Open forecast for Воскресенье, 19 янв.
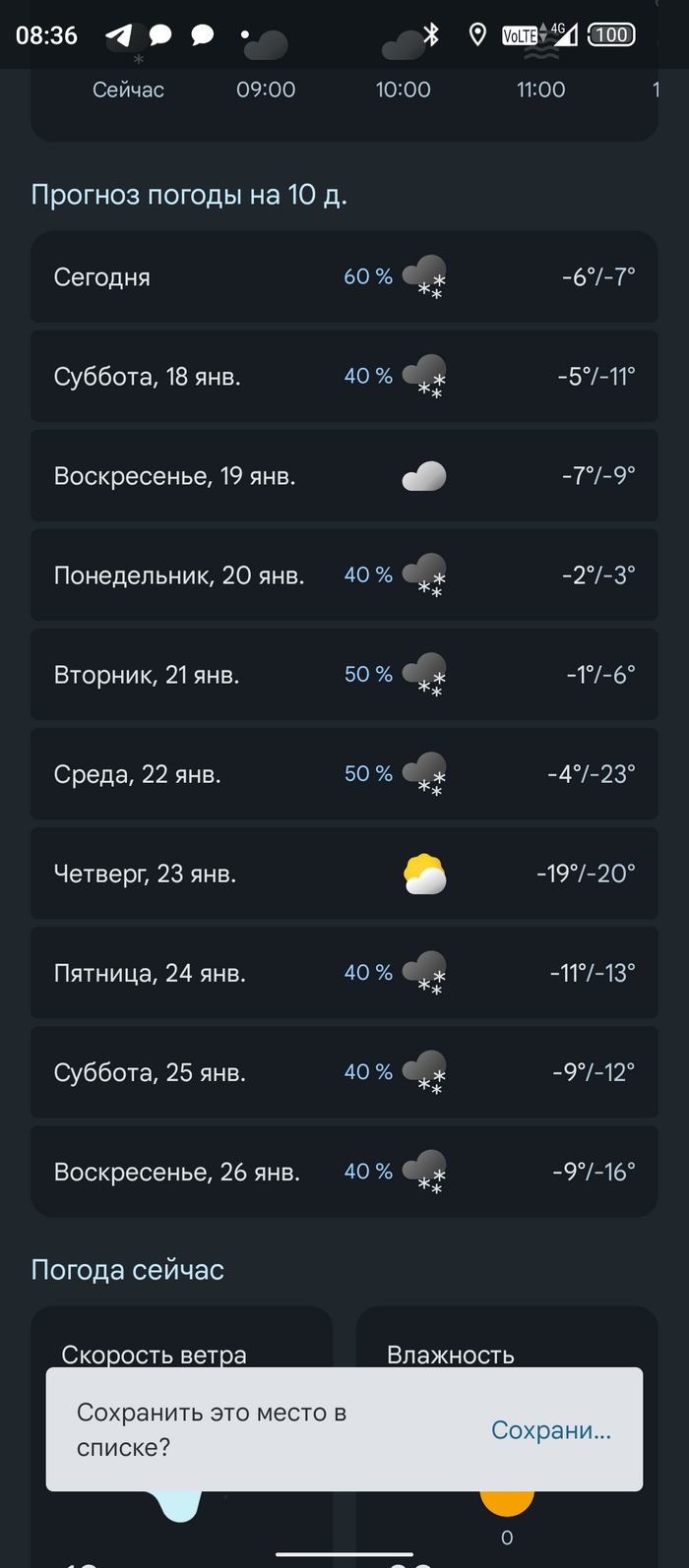Screen dimensions: 689x1568 tap(344, 476)
